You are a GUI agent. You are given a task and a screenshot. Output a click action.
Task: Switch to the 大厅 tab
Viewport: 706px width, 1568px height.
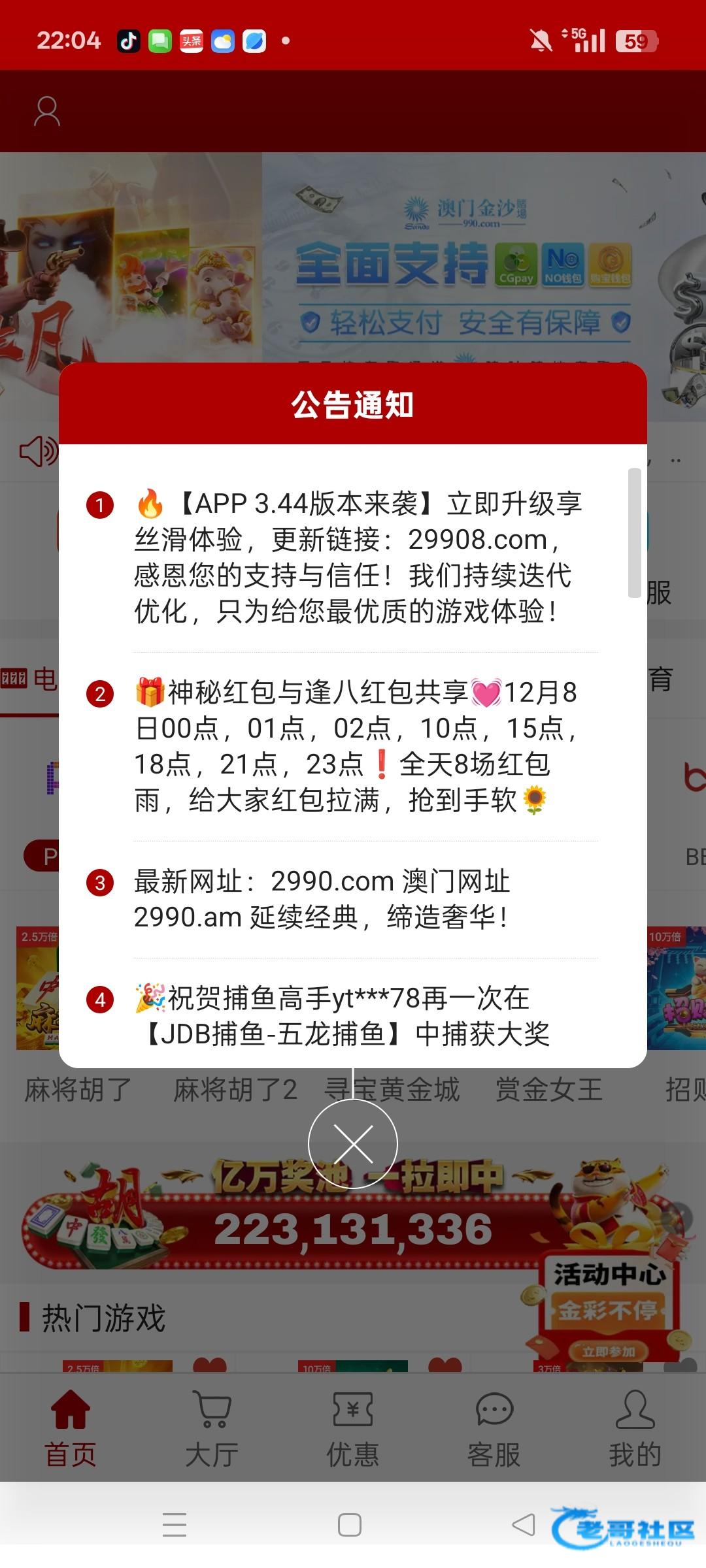[x=212, y=1428]
